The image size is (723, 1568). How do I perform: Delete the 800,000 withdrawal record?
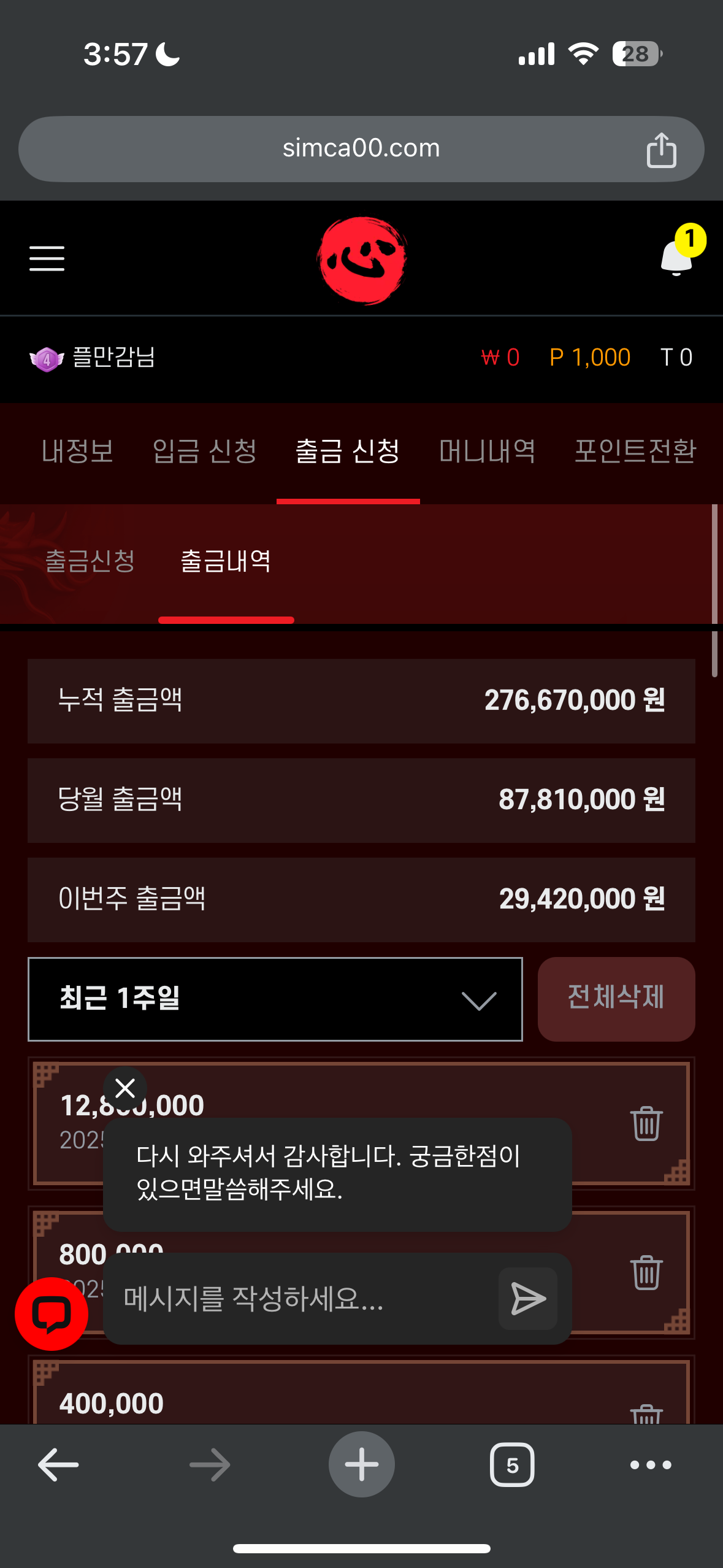646,1272
